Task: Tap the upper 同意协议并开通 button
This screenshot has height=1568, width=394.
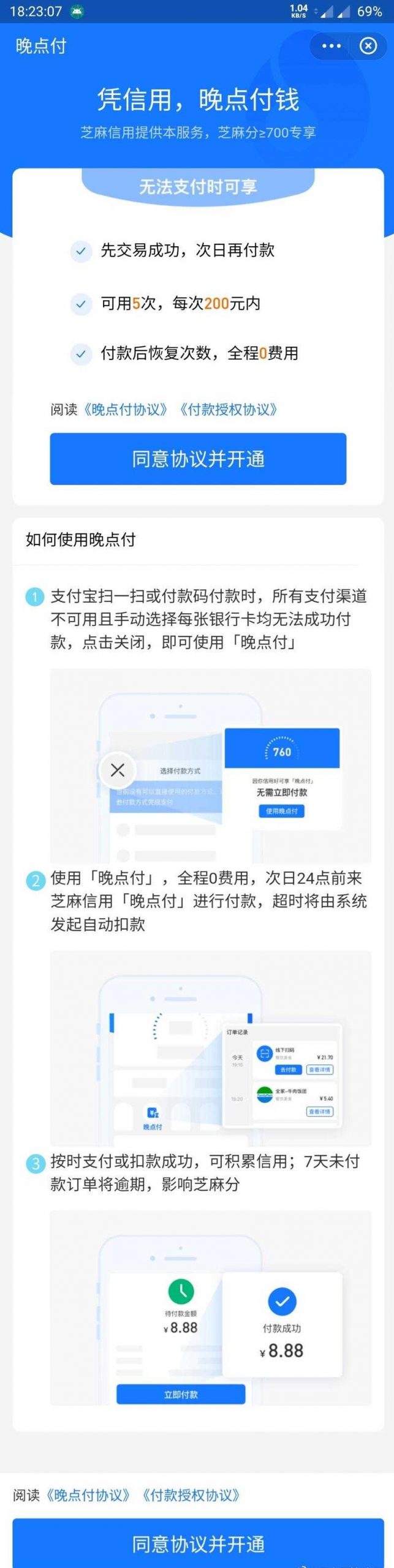Action: pos(198,459)
